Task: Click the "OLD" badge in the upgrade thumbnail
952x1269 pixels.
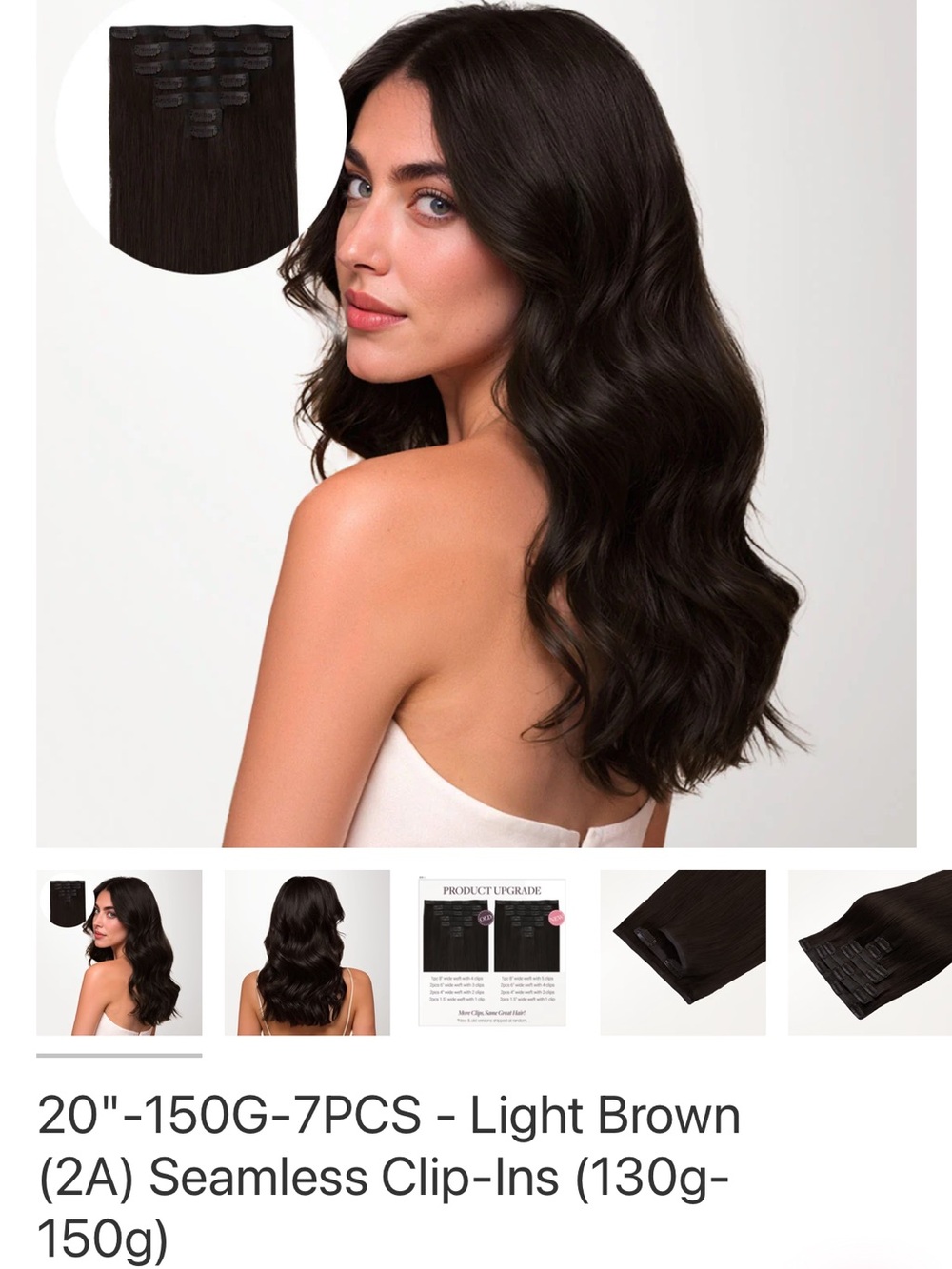Action: (x=486, y=918)
